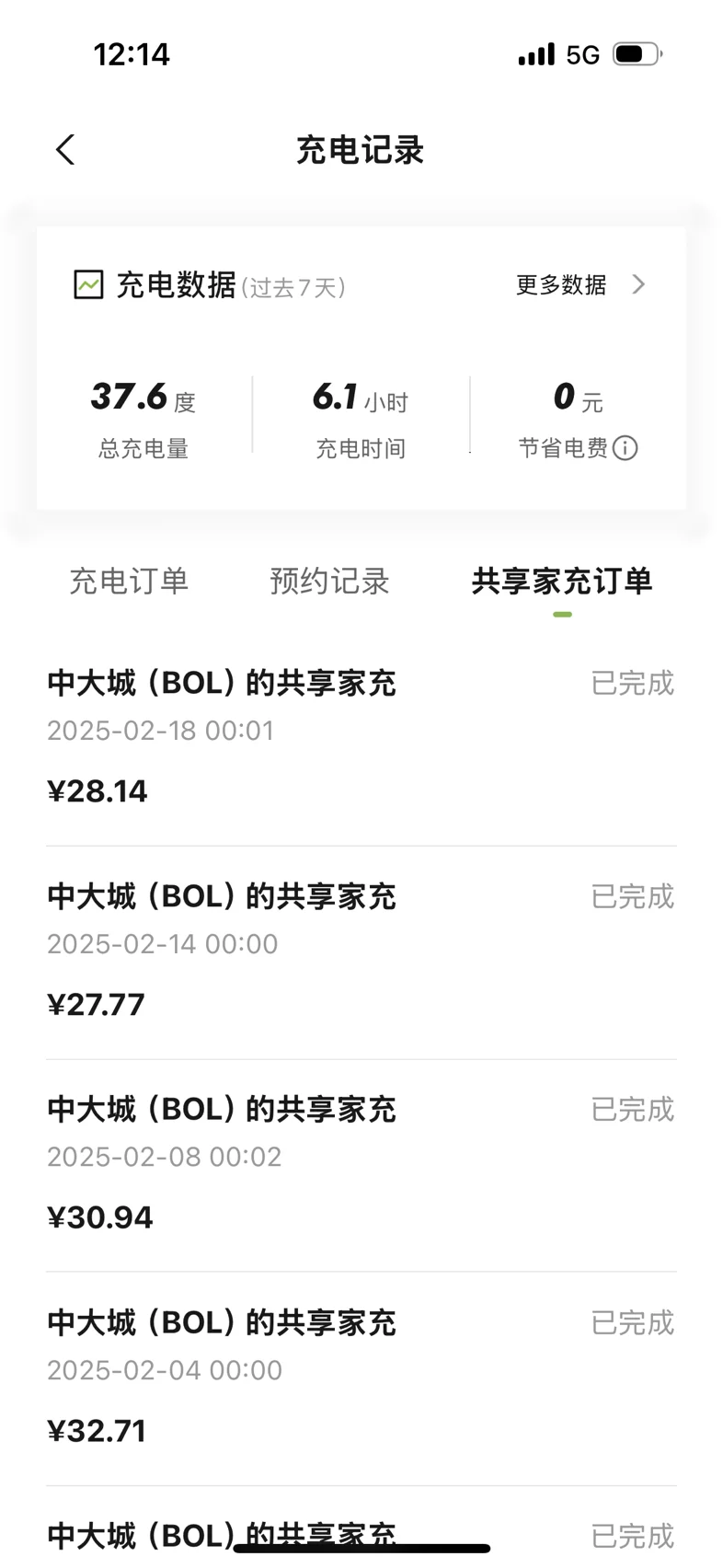Image resolution: width=723 pixels, height=1568 pixels.
Task: Go back using the top-left arrow
Action: click(x=65, y=150)
